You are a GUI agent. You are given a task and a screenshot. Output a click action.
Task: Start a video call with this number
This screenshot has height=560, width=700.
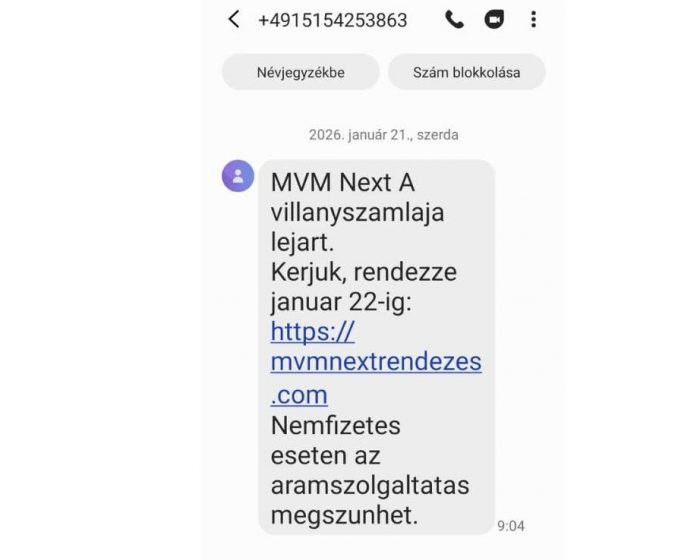[494, 19]
